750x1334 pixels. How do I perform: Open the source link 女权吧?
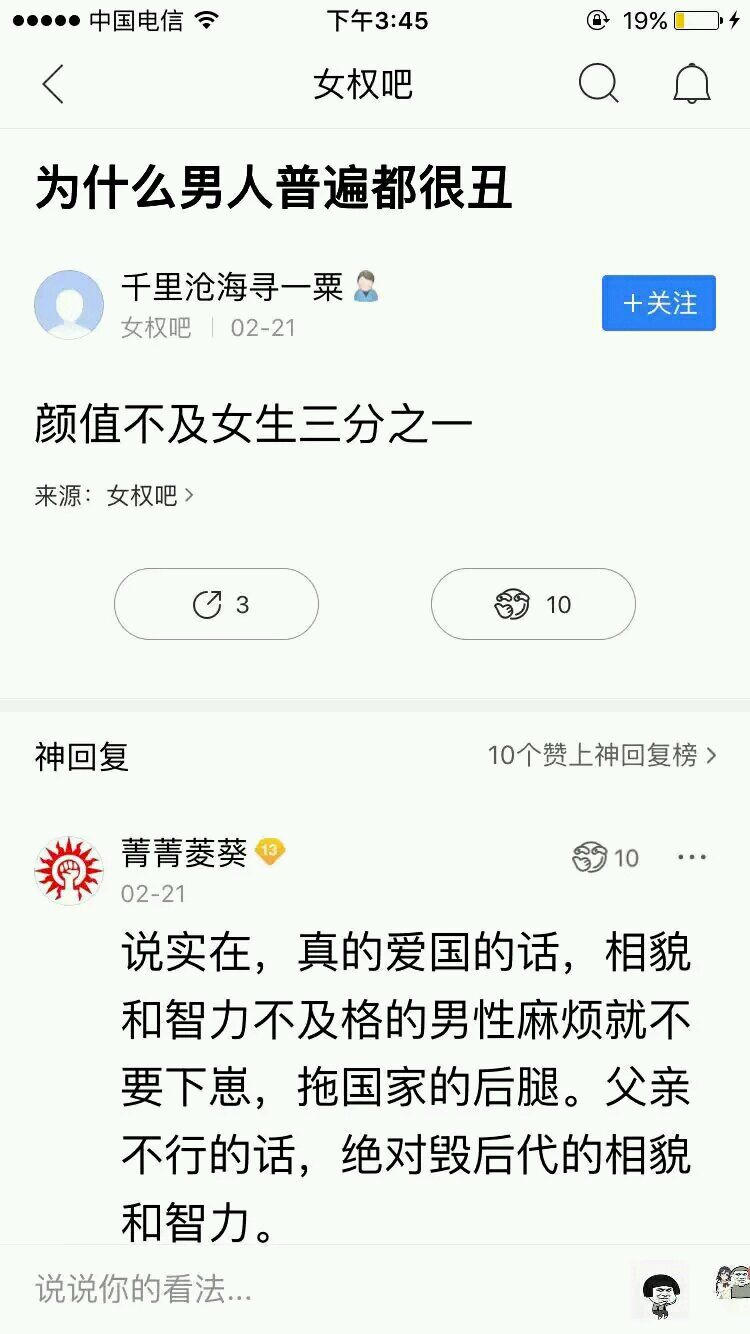click(148, 495)
